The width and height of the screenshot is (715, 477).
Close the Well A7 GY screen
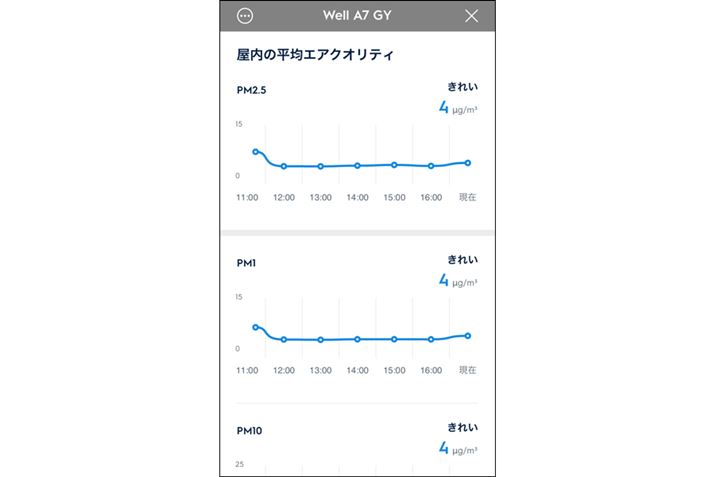472,16
